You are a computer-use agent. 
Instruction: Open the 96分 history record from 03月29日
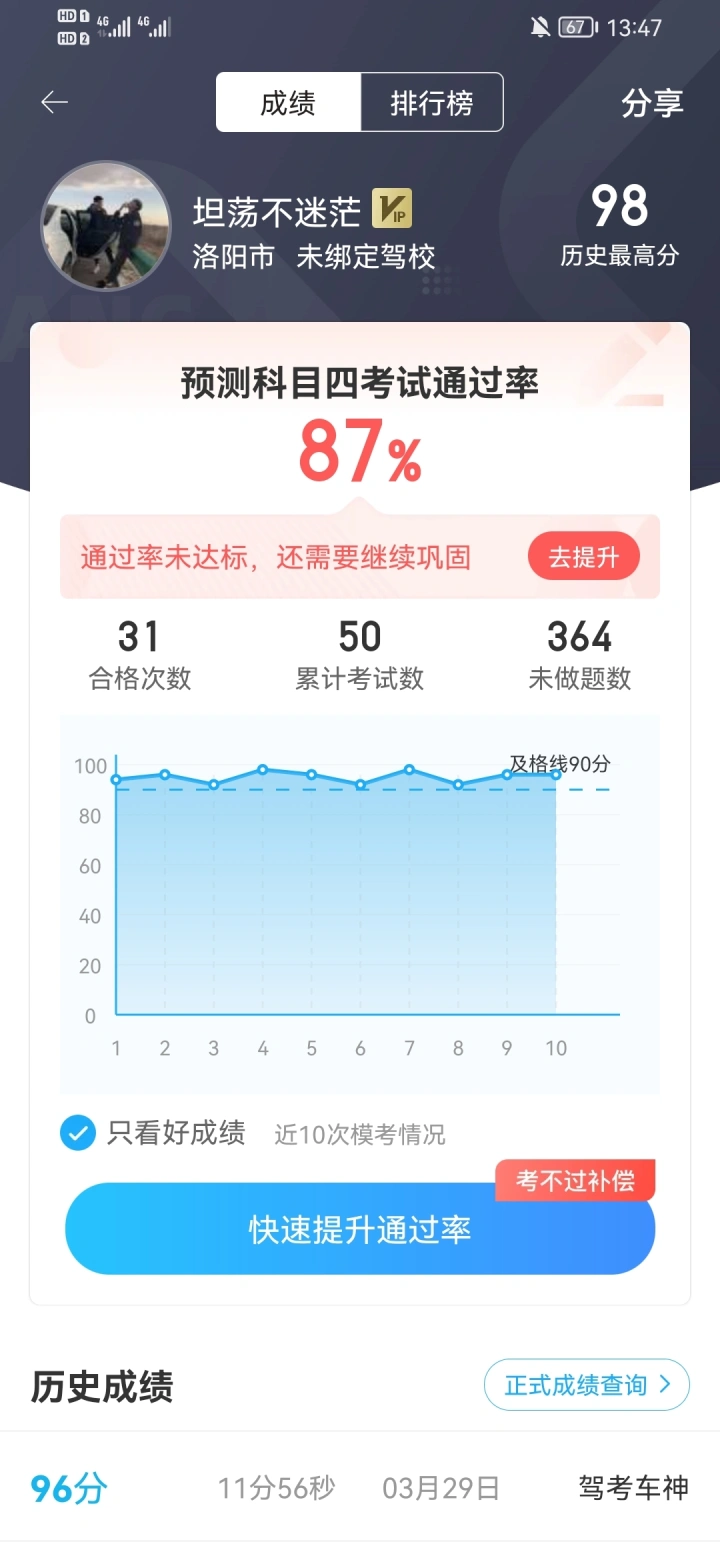click(x=360, y=1488)
